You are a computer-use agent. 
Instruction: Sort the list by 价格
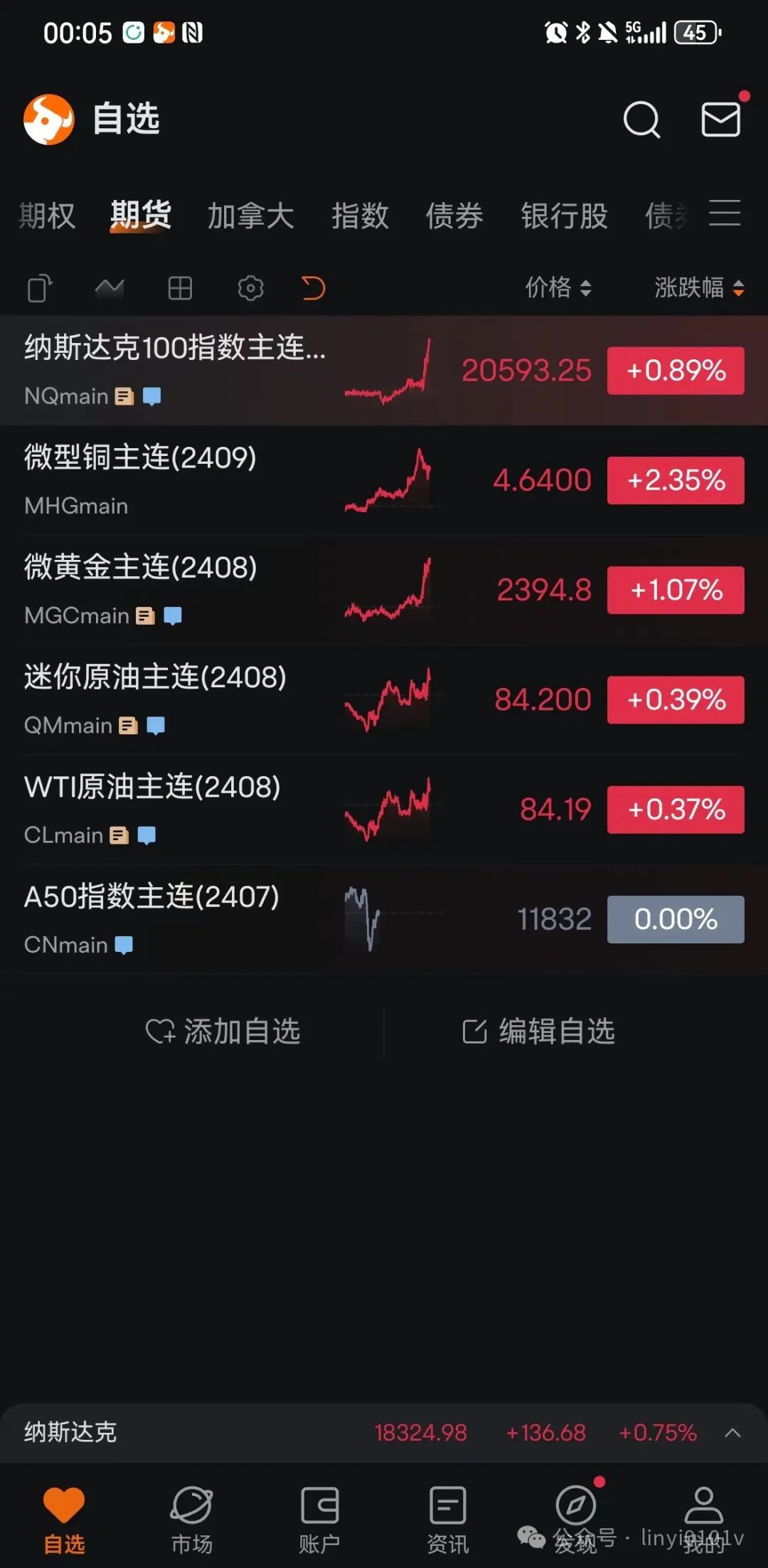(558, 287)
